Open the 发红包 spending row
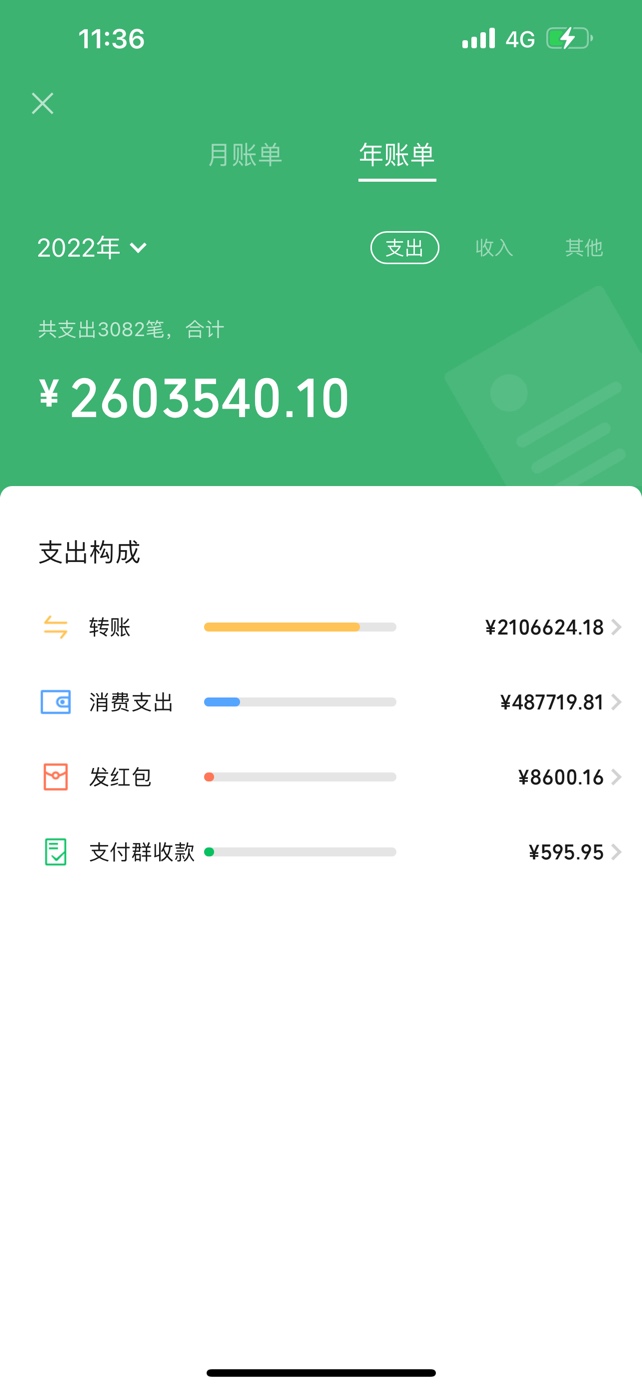Screen dimensions: 642x1389 click(x=321, y=777)
